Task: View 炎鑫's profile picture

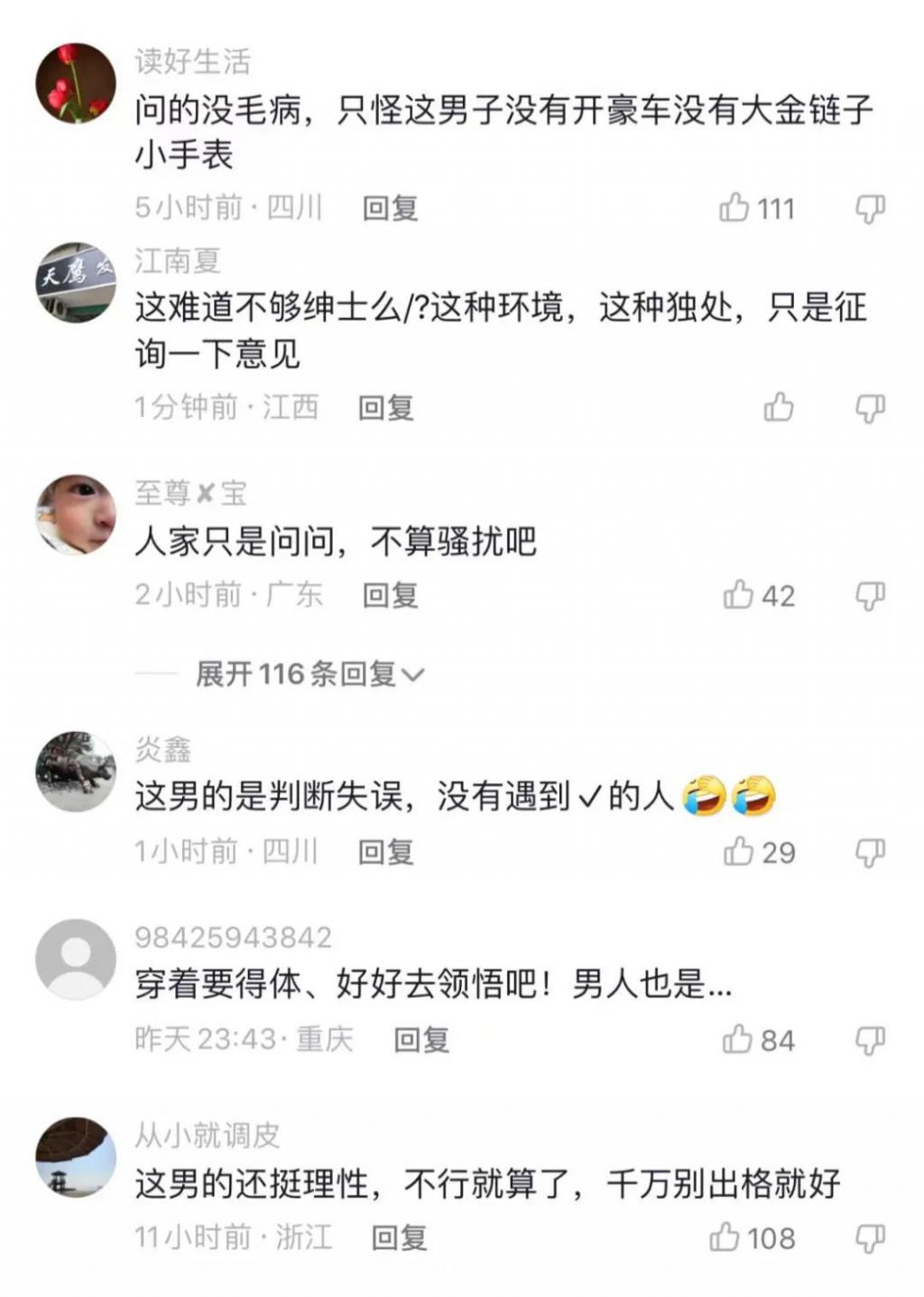Action: click(x=76, y=772)
